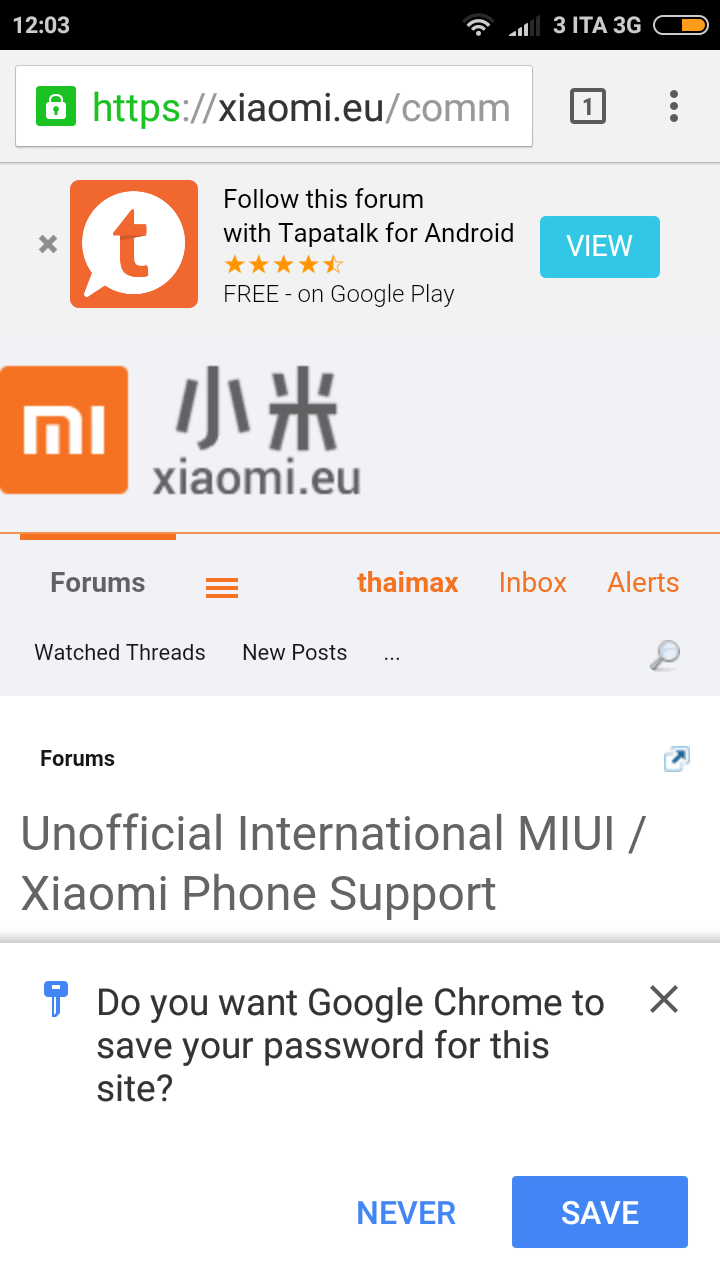Screen dimensions: 720x1280
Task: Tap the blue arrow icon beside the breadcrumb
Action: click(677, 759)
